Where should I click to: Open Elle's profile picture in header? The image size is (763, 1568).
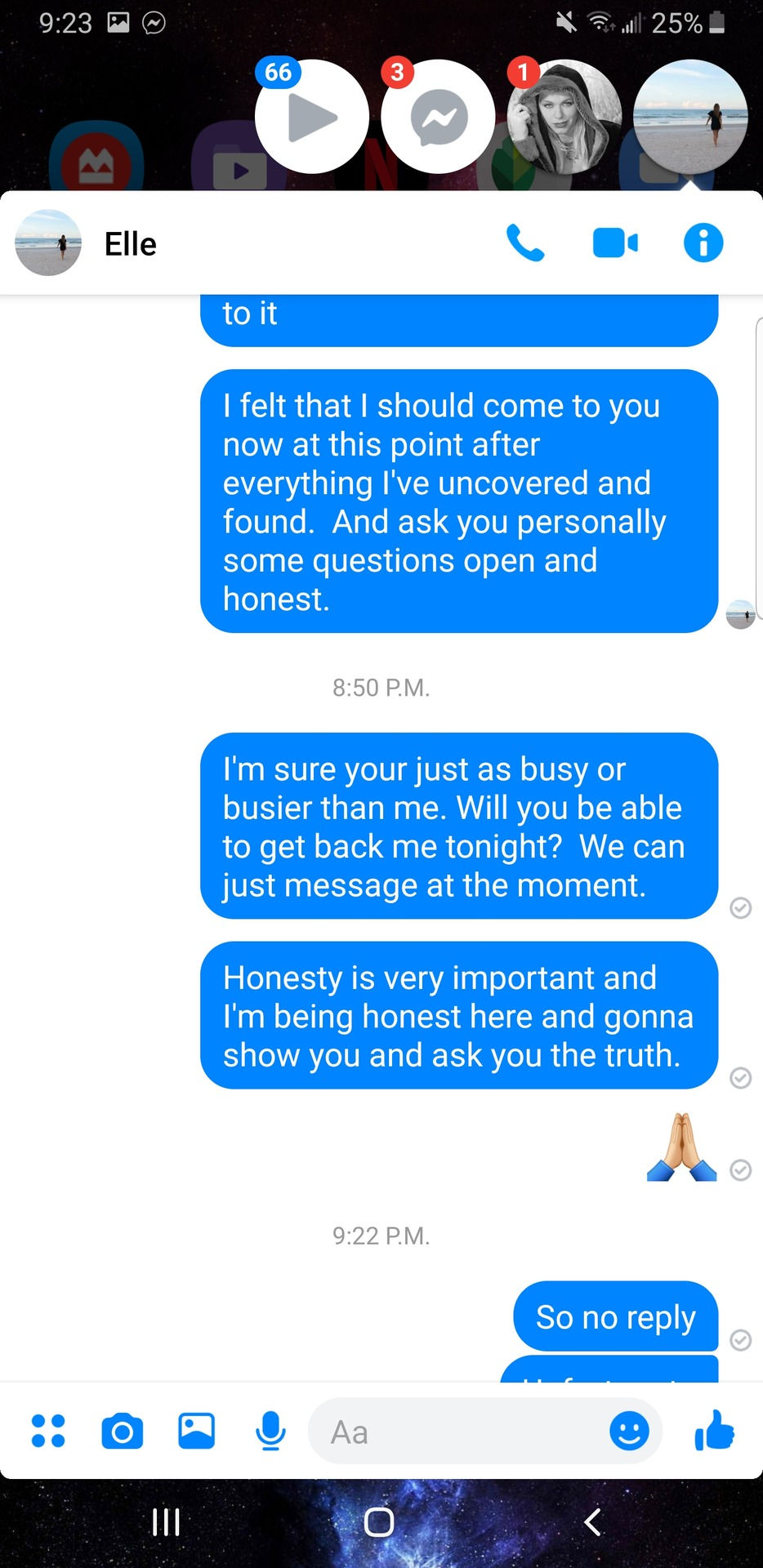point(48,243)
